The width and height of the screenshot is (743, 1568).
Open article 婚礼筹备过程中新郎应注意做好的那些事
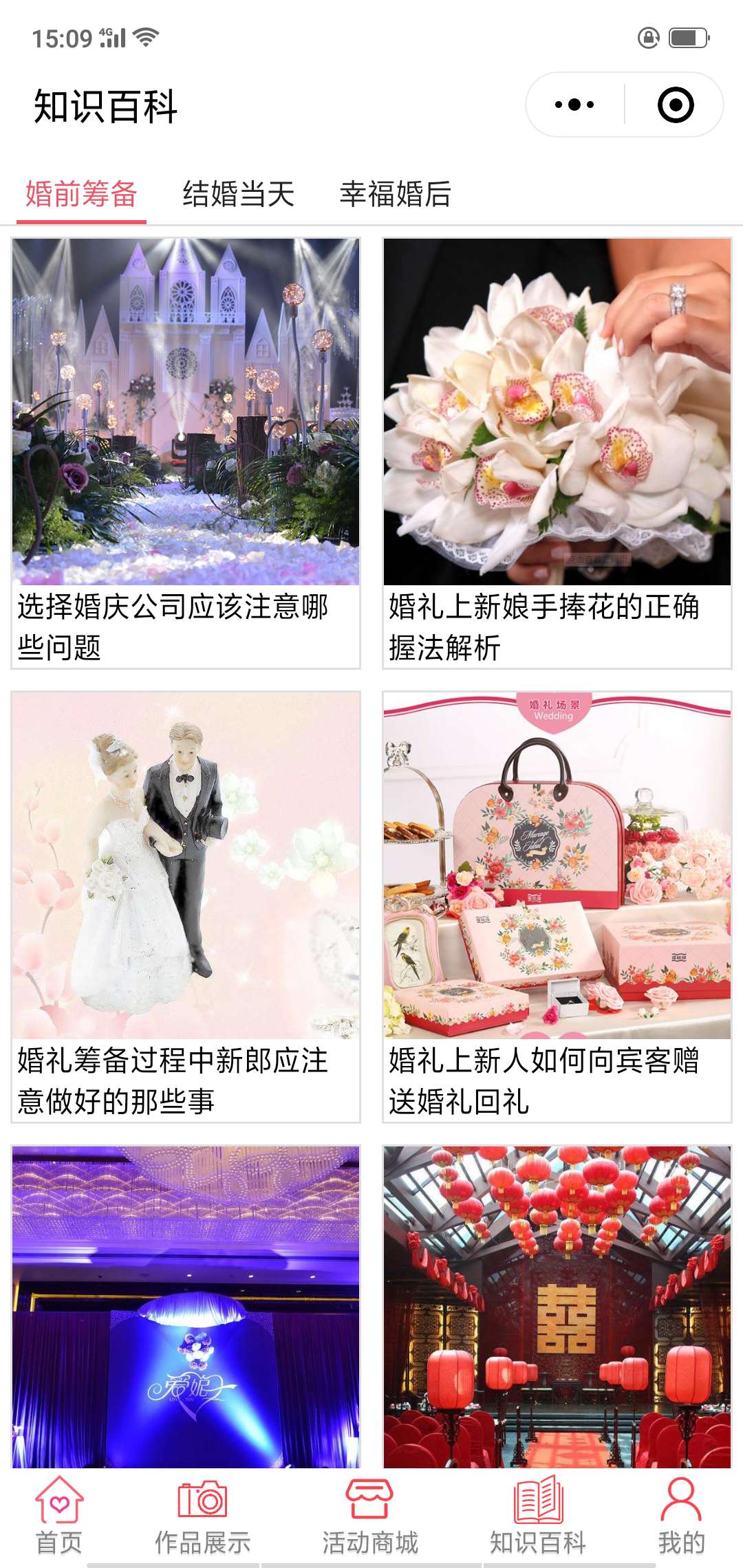click(x=186, y=906)
